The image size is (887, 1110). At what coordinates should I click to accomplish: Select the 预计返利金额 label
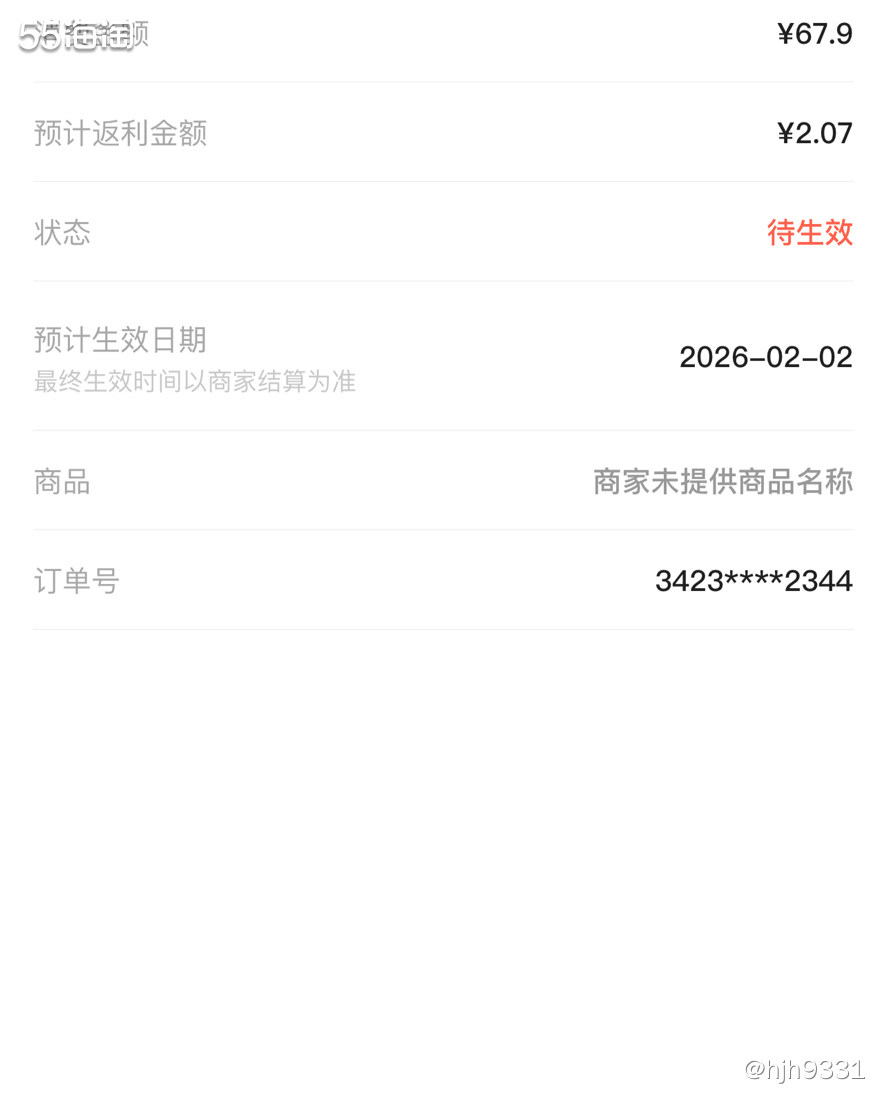click(120, 133)
